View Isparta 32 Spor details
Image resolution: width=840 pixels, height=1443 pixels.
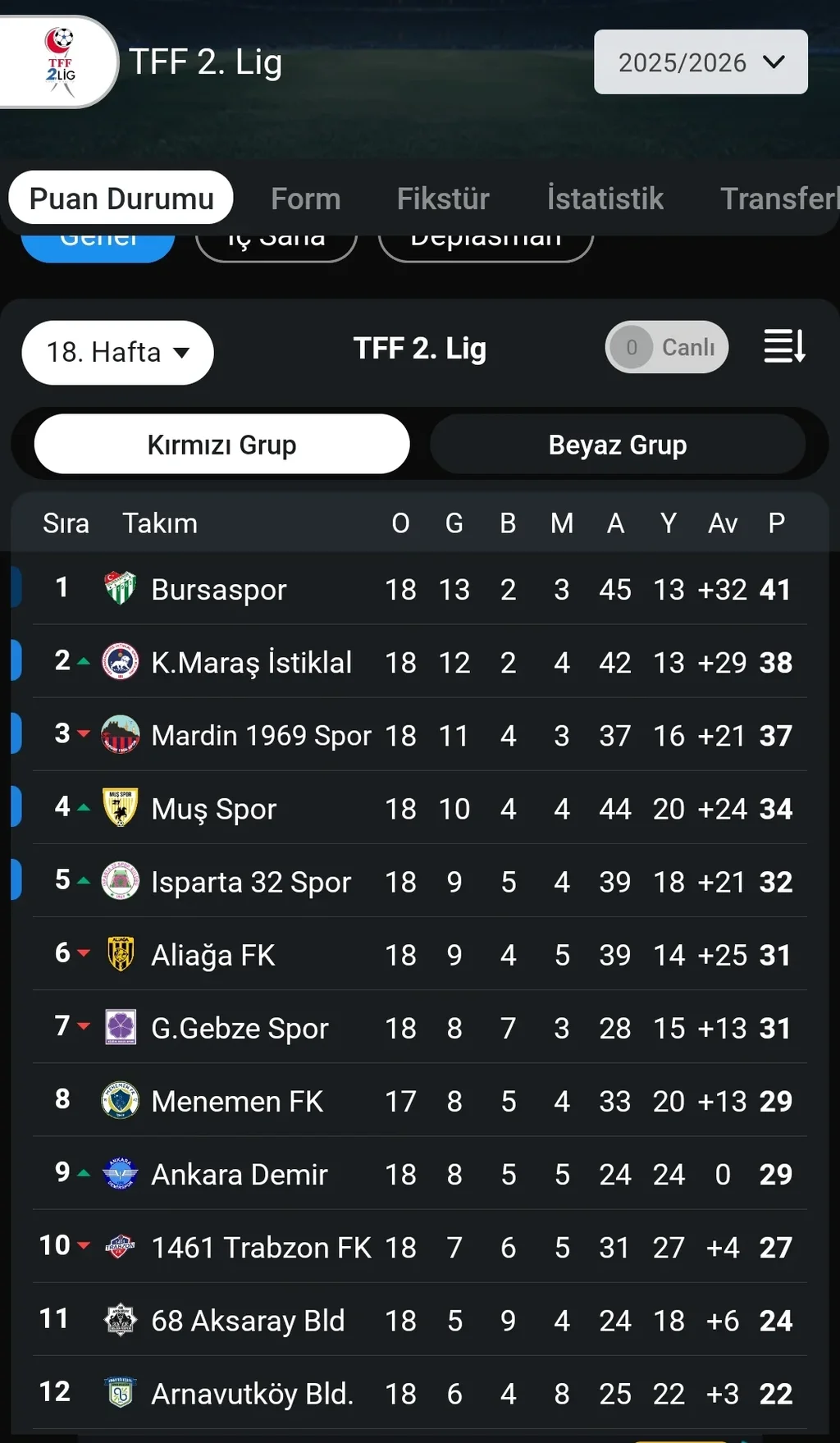click(x=250, y=882)
